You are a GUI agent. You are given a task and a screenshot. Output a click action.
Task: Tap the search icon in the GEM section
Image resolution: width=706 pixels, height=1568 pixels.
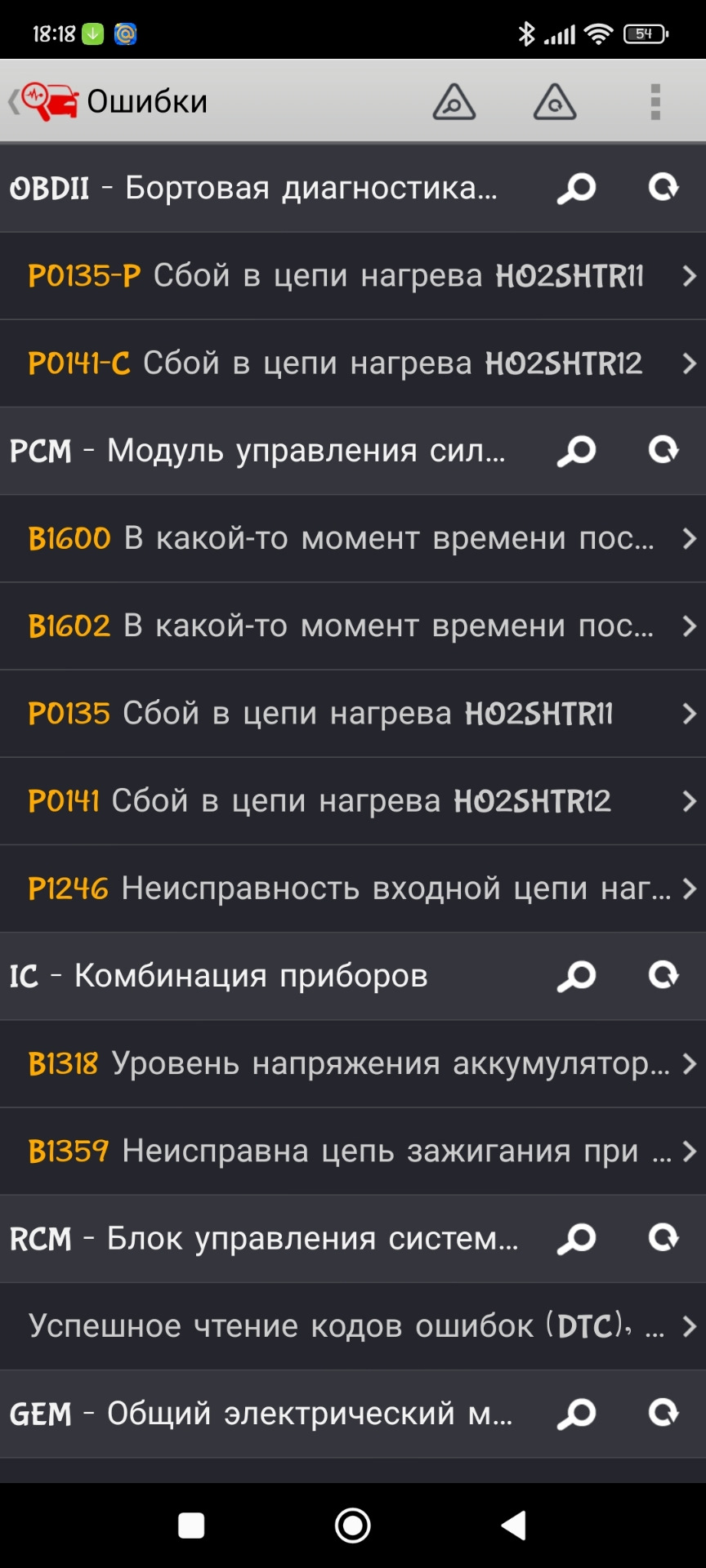tap(577, 1414)
